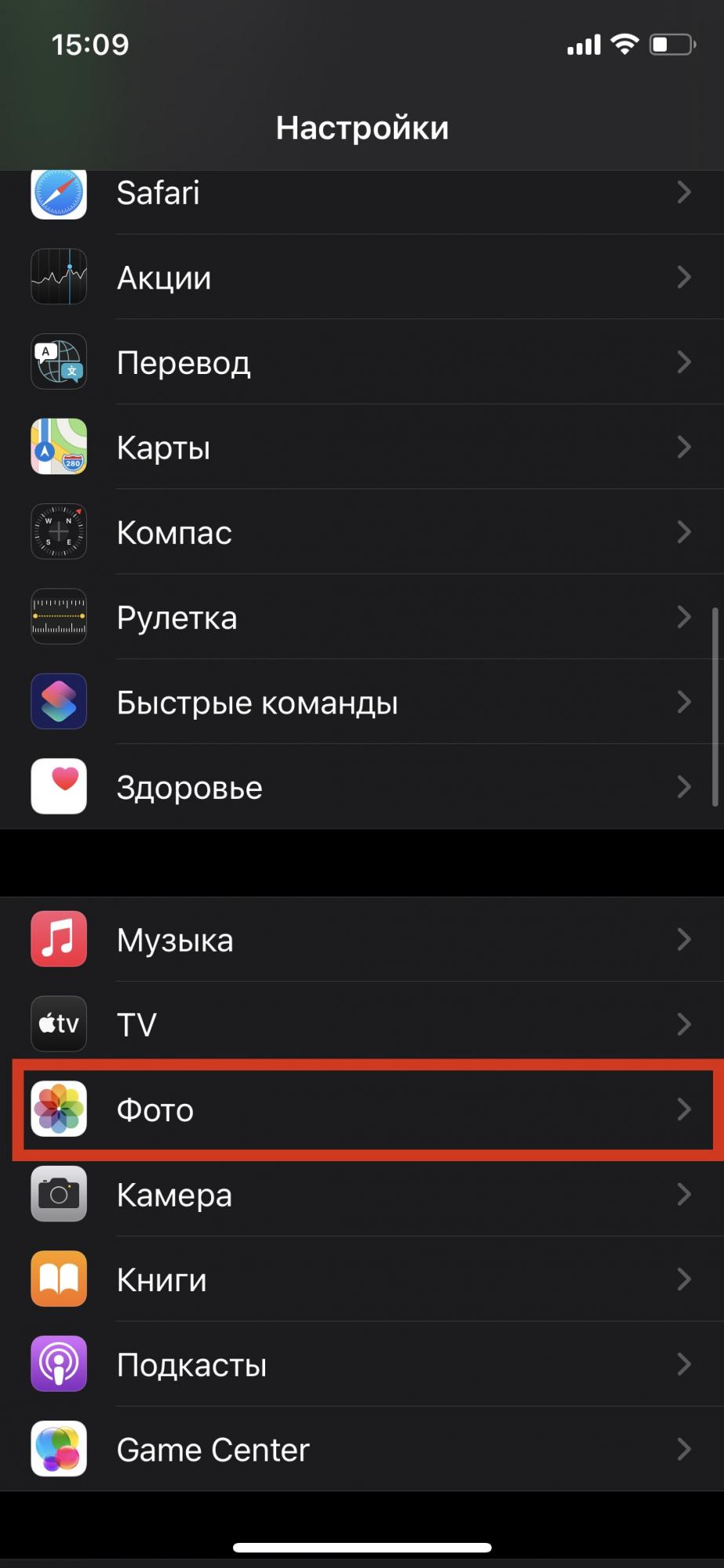Select the Подкасты (Podcasts) icon
The image size is (724, 1568).
58,1364
